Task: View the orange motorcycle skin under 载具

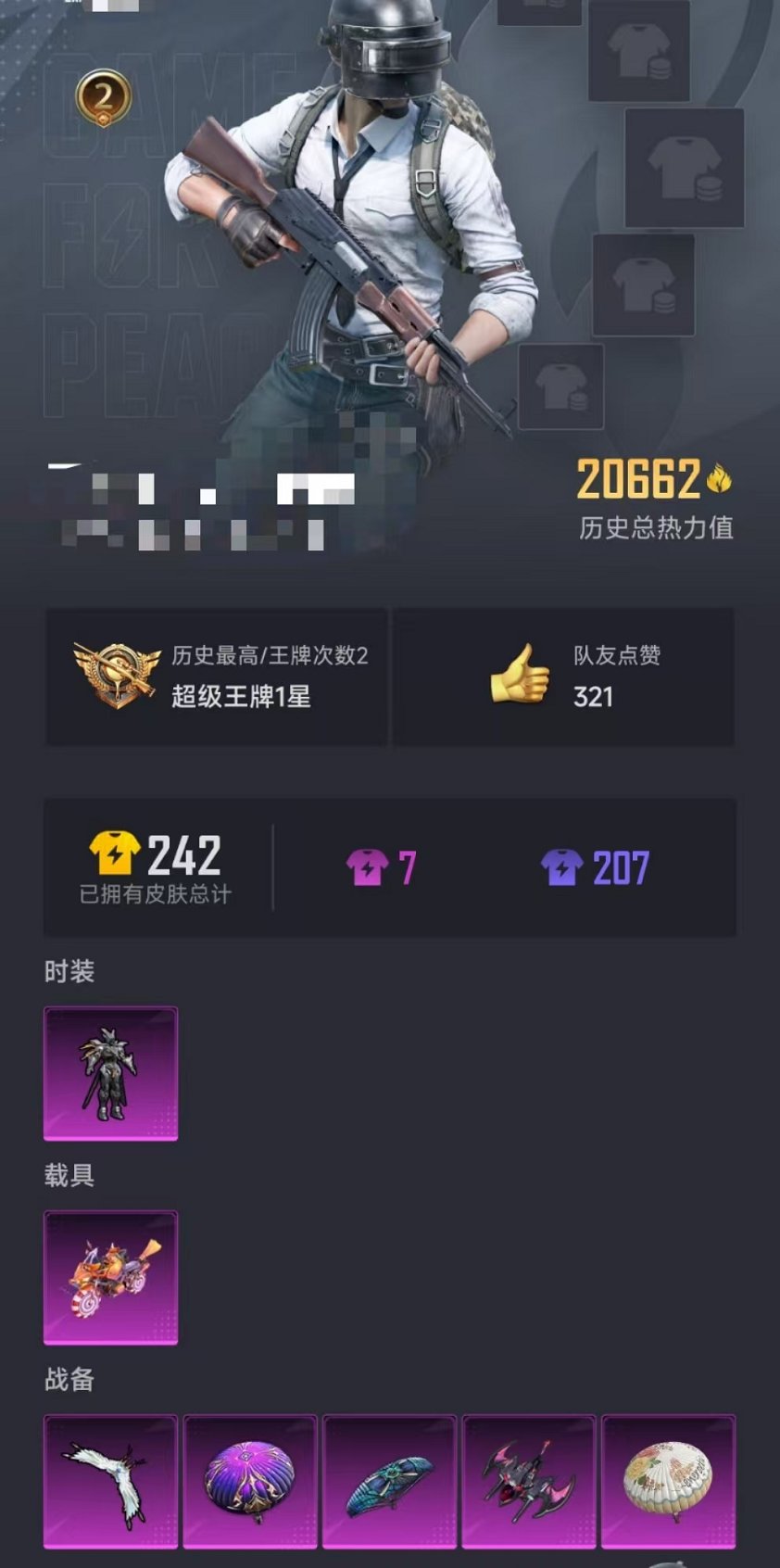Action: pos(110,1277)
